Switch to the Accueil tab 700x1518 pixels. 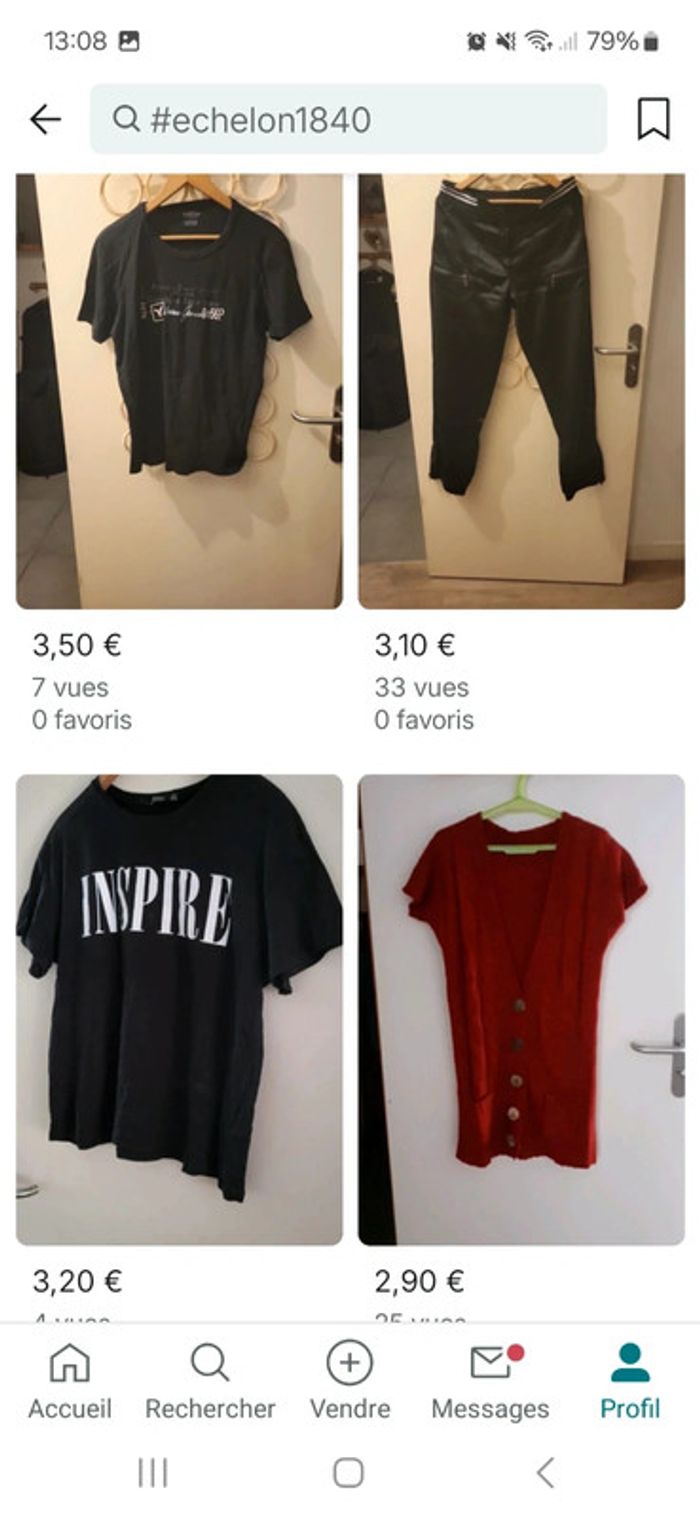tap(70, 1382)
